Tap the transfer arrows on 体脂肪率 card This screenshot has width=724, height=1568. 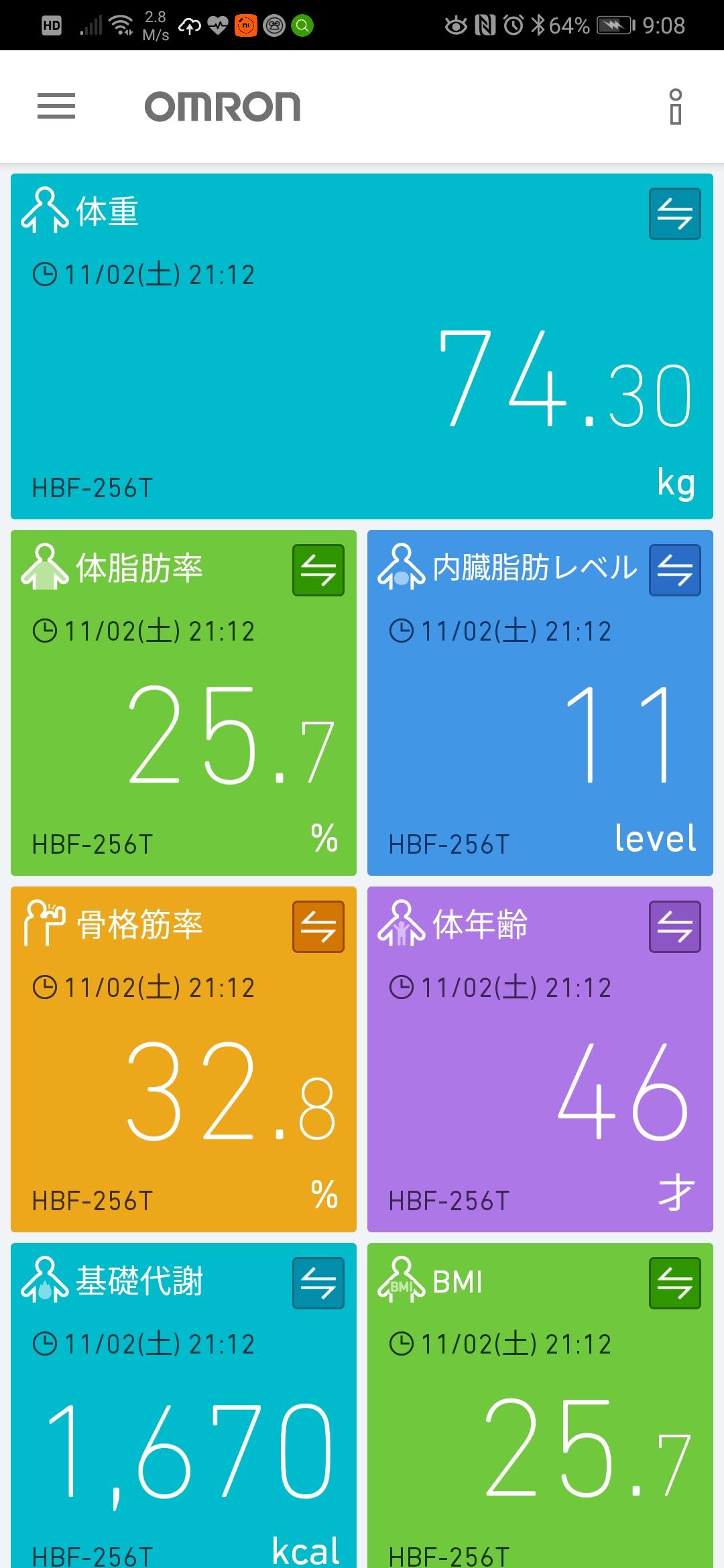[318, 570]
